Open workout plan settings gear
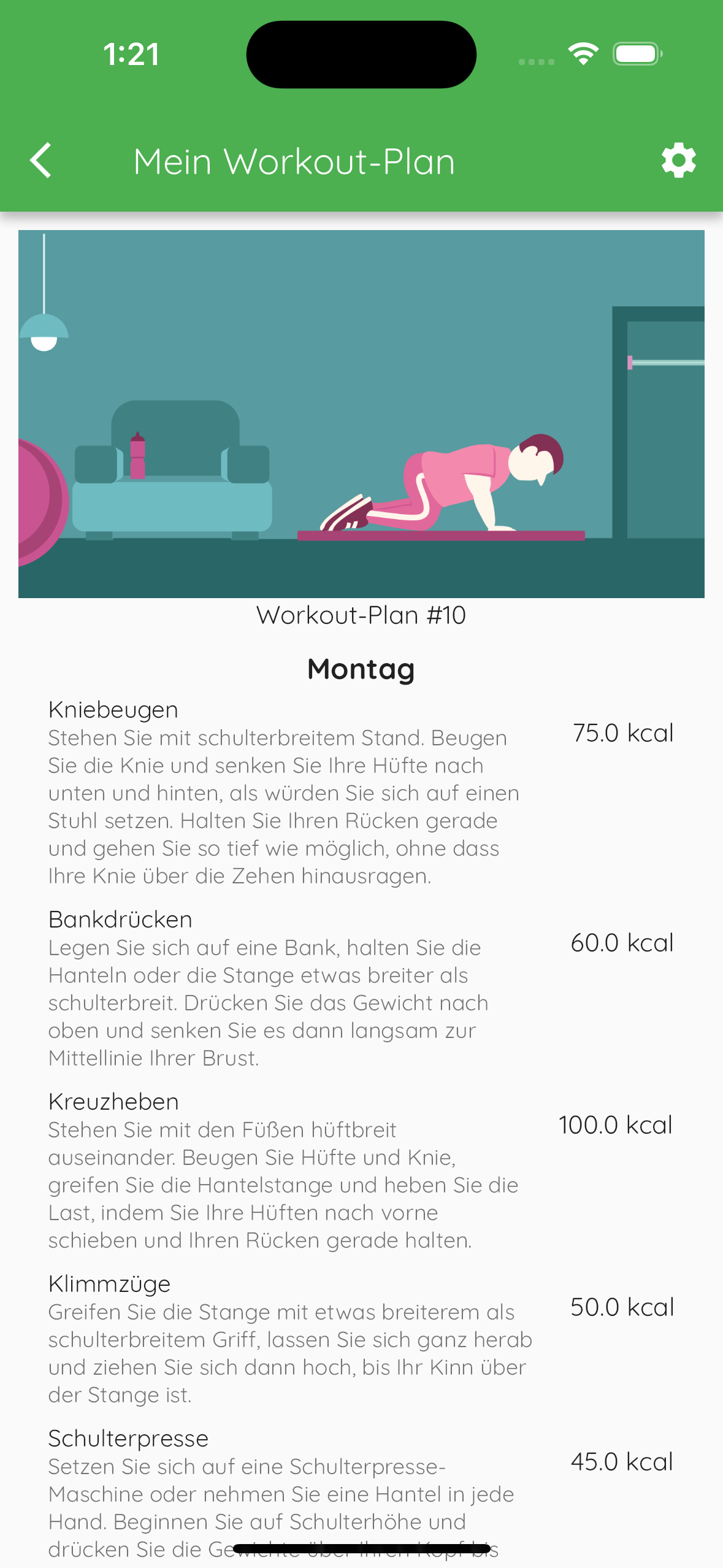723x1568 pixels. 678,161
